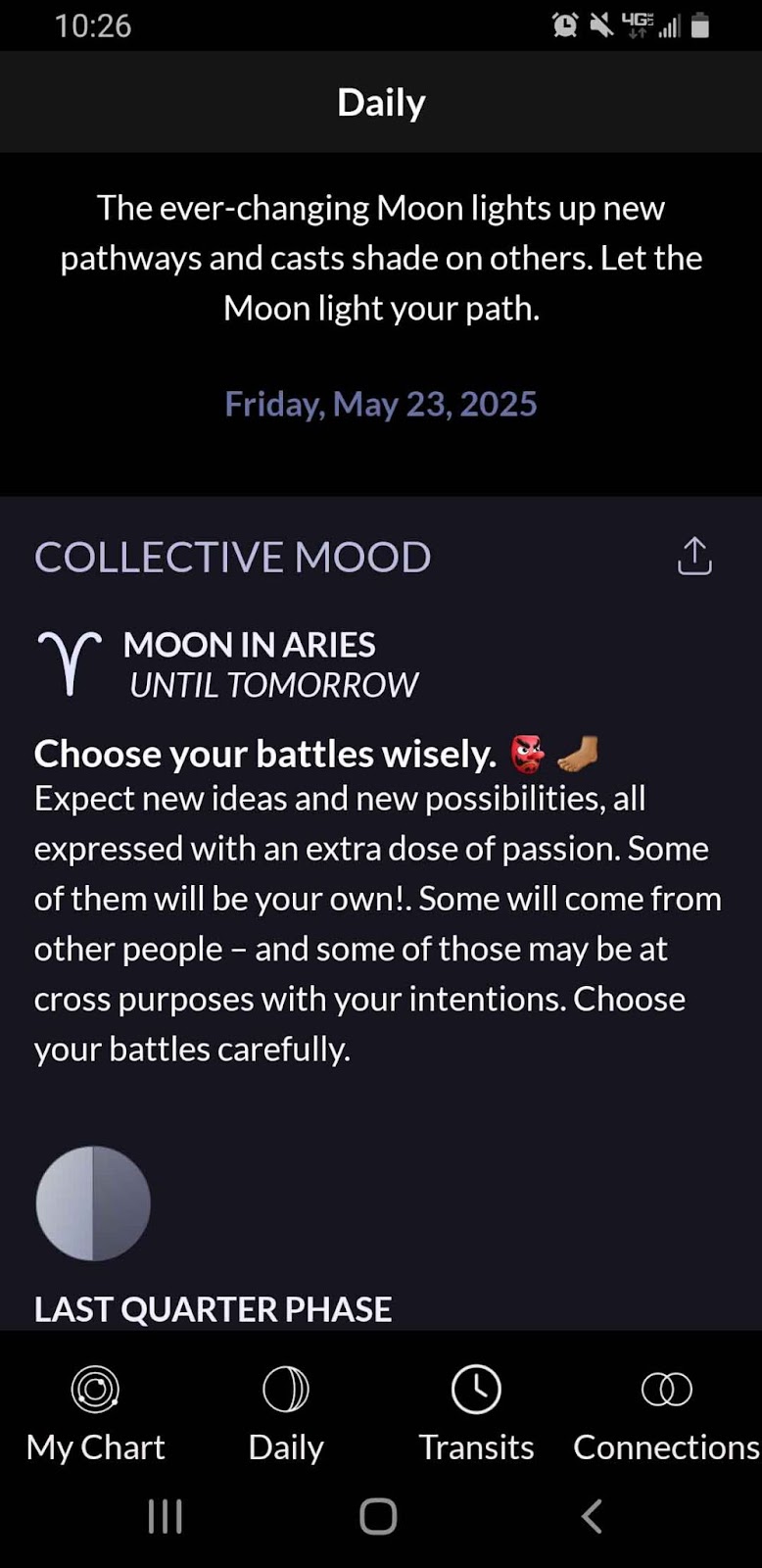Open the Transits tab
This screenshot has height=1568, width=762.
[x=476, y=1413]
